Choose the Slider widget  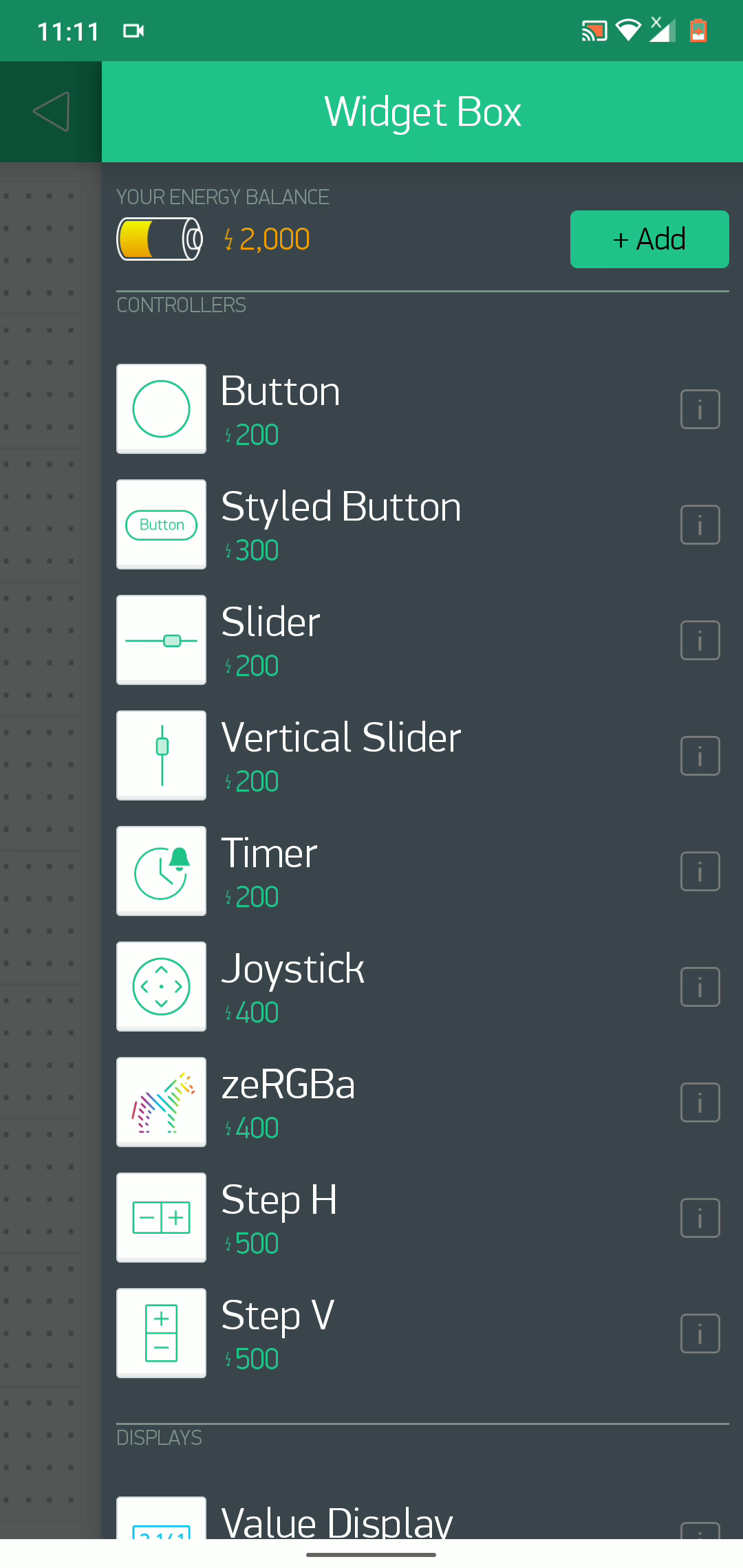(x=271, y=640)
